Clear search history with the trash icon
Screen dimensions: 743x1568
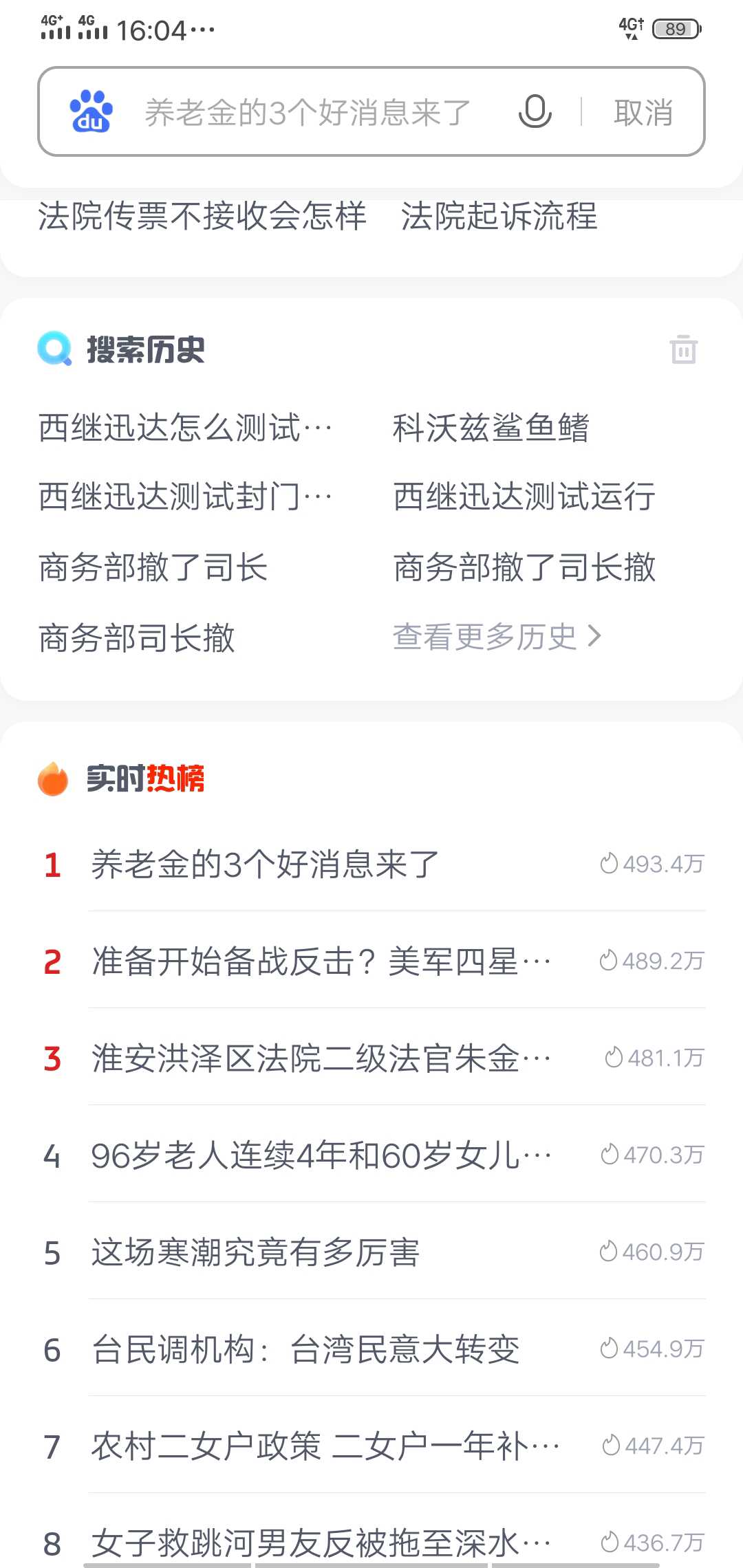tap(684, 349)
